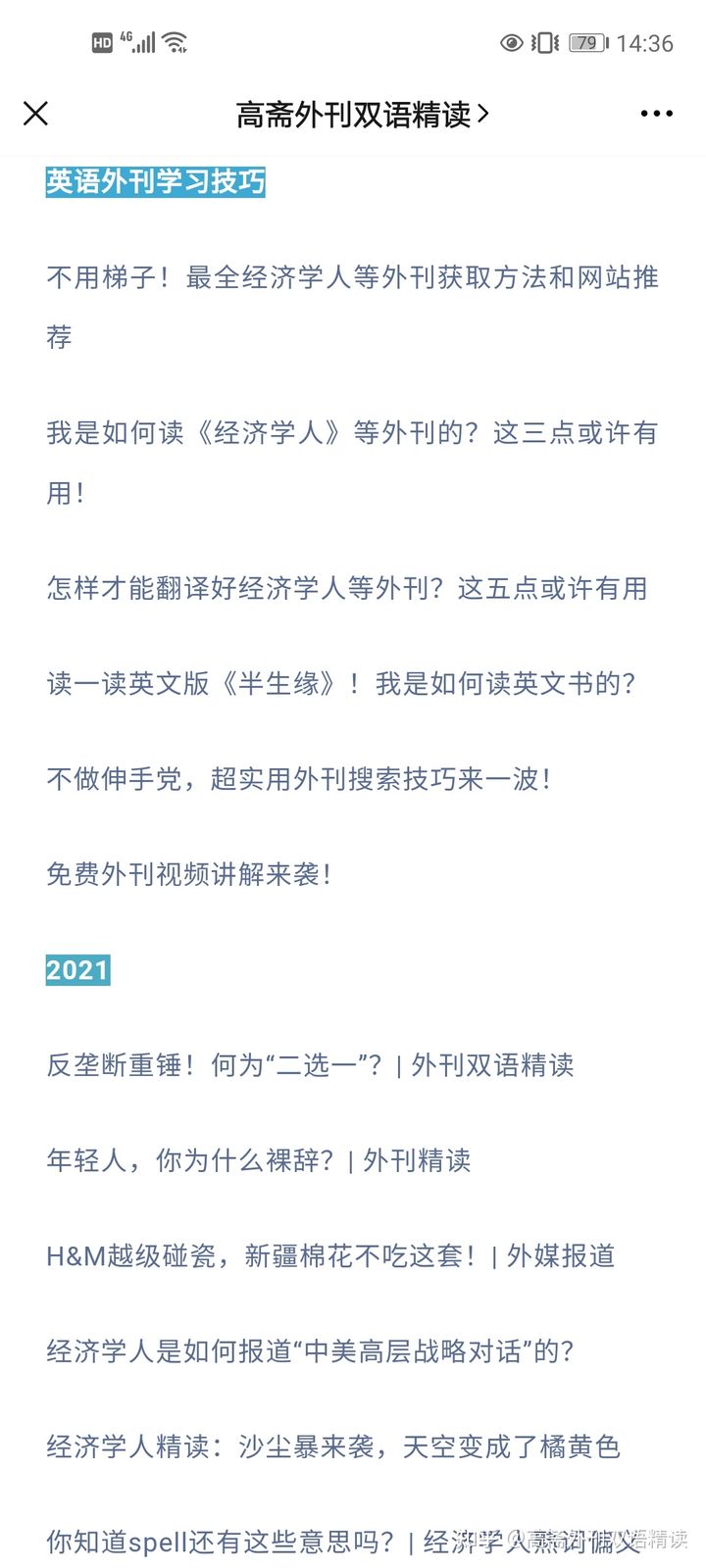
Task: Open 年轻人，你为什么裸辞 article
Action: coord(259,1160)
